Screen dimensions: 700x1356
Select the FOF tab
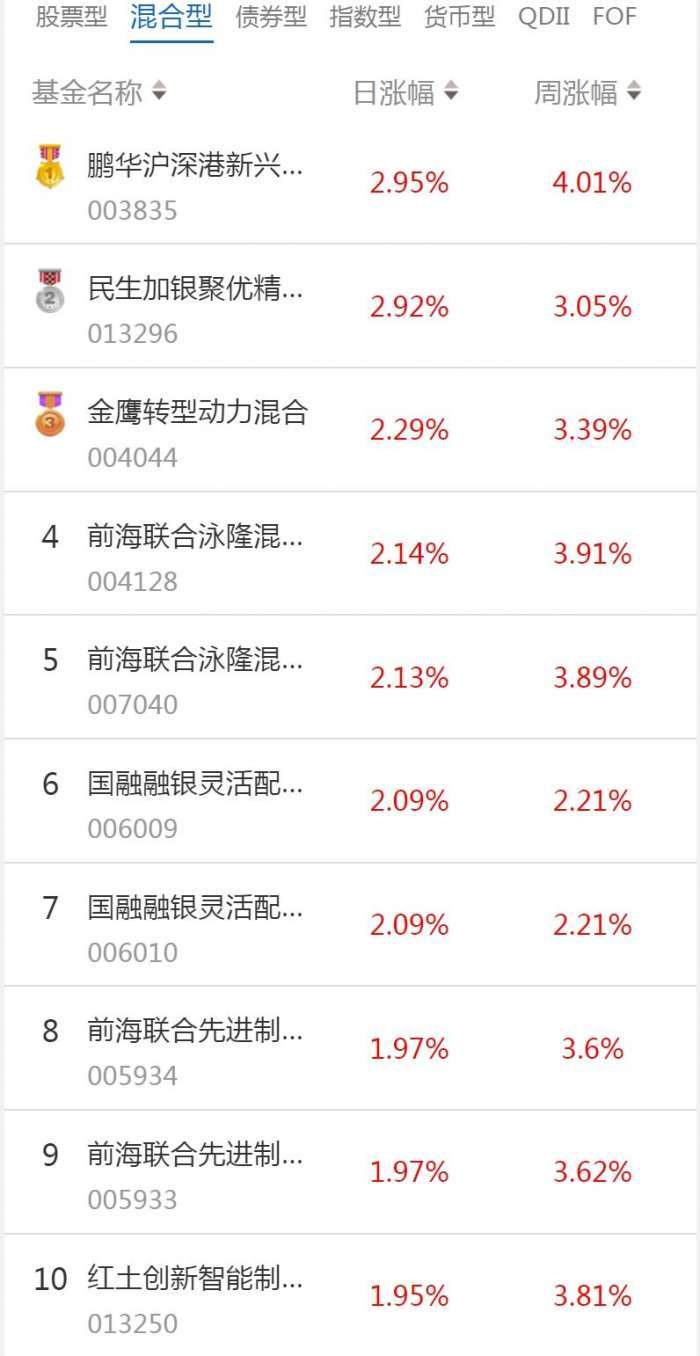(614, 17)
